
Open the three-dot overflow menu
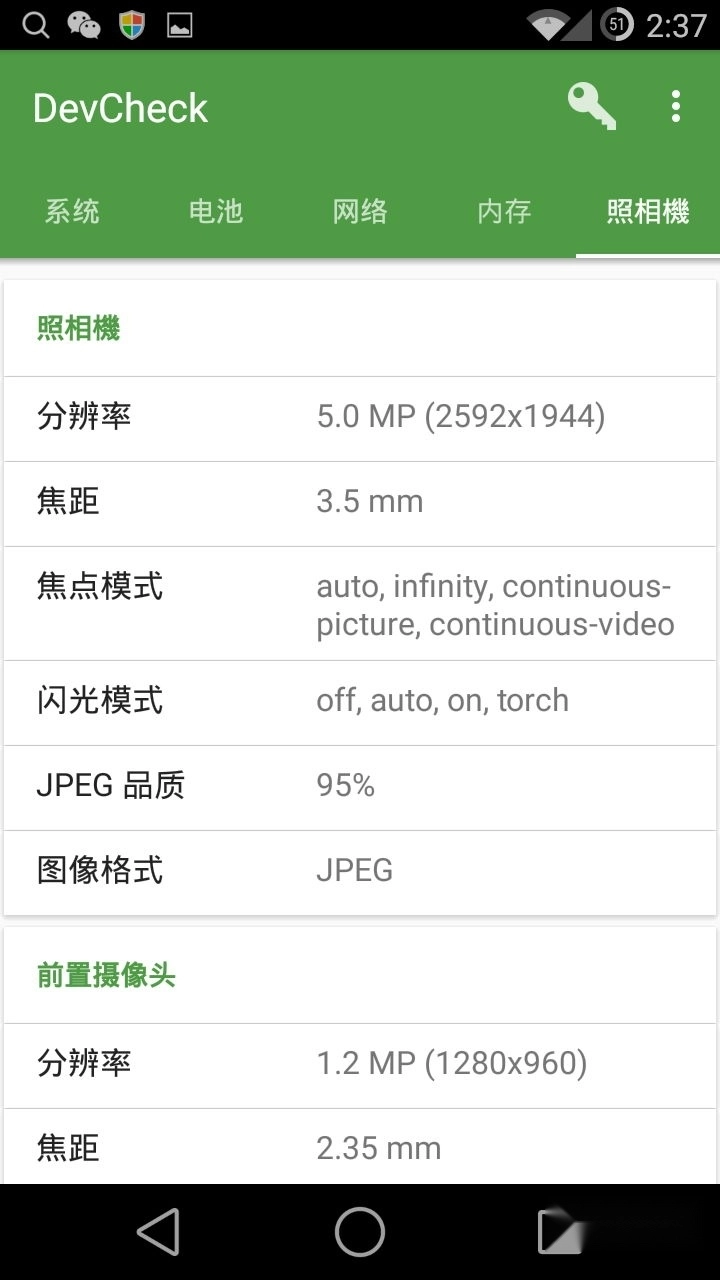pos(675,106)
